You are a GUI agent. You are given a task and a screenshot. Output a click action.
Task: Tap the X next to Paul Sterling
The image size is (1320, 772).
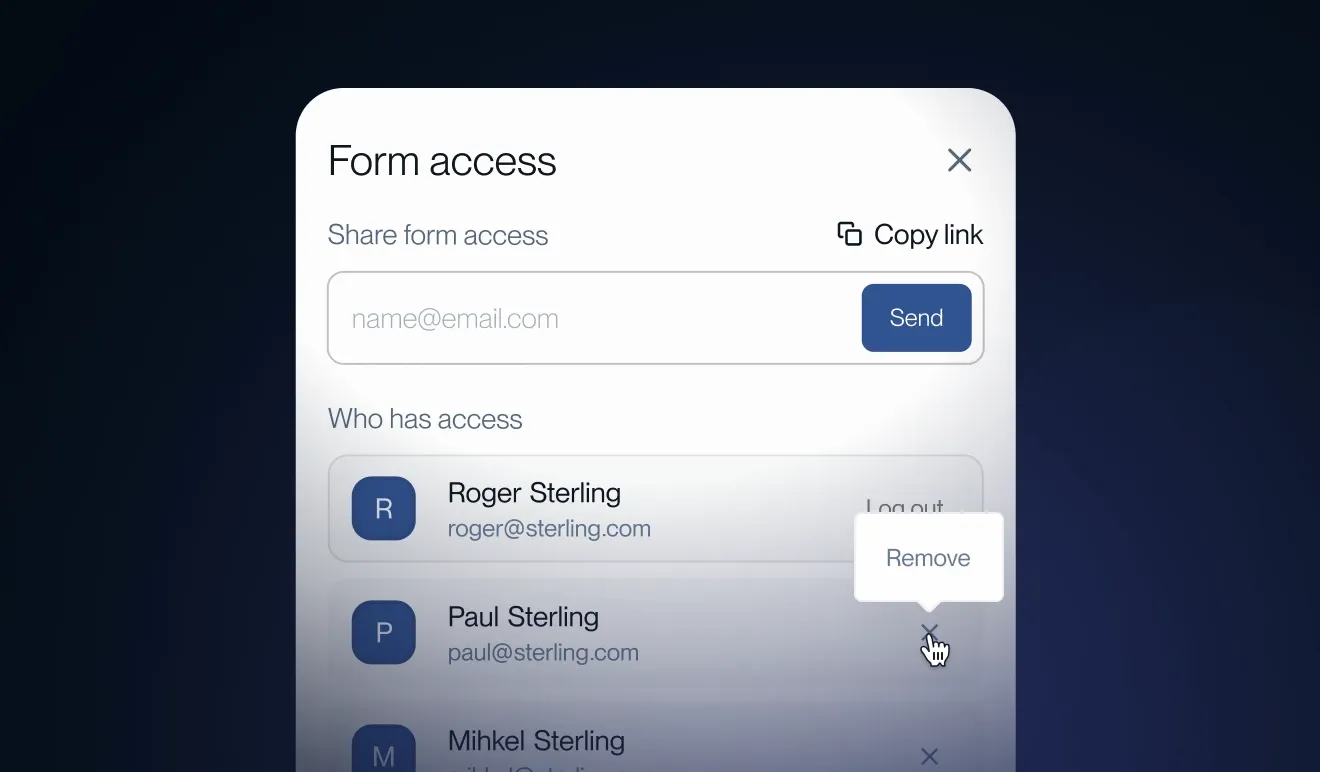click(x=929, y=631)
